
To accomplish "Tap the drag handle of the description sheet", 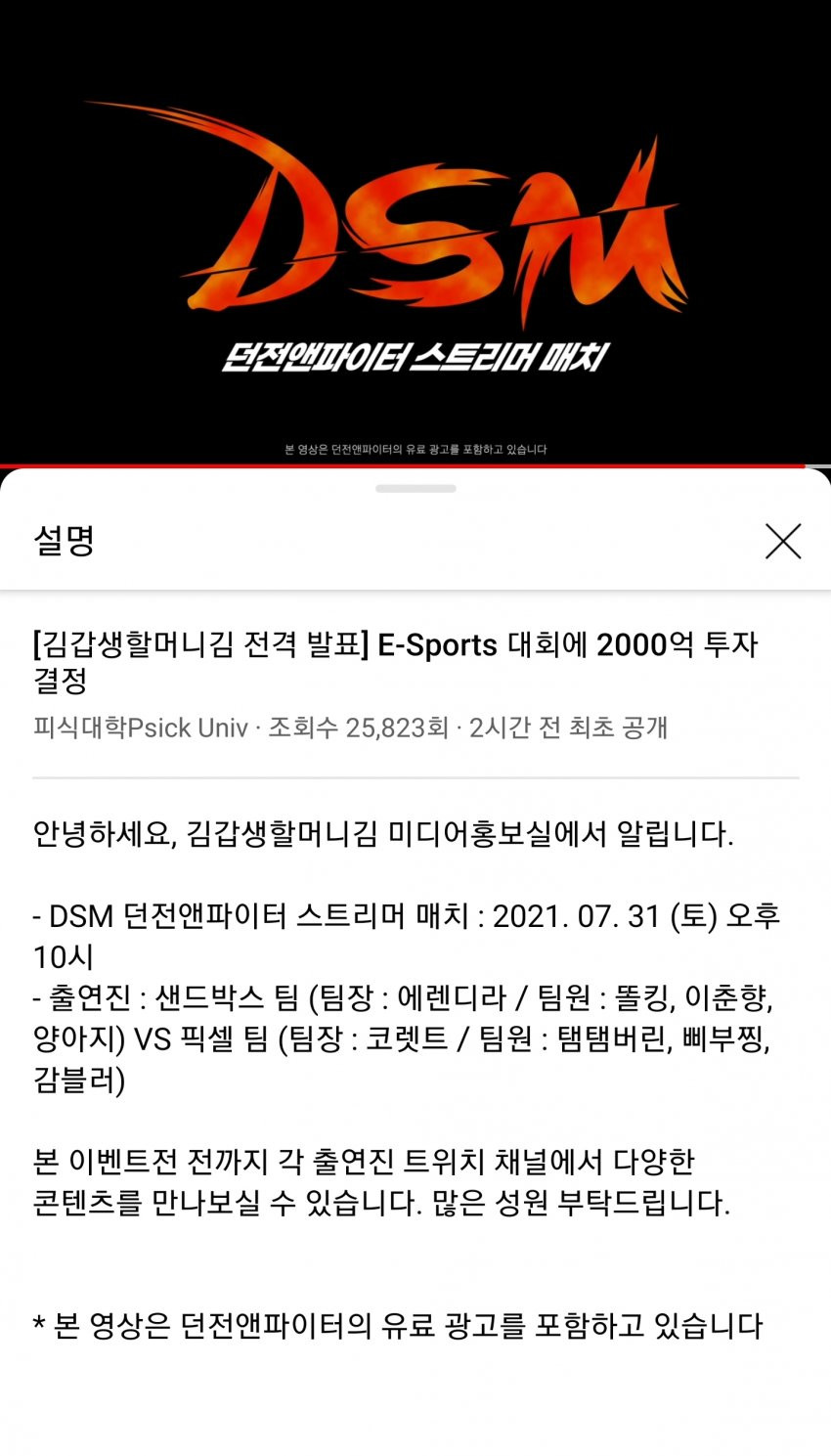I will 415,488.
